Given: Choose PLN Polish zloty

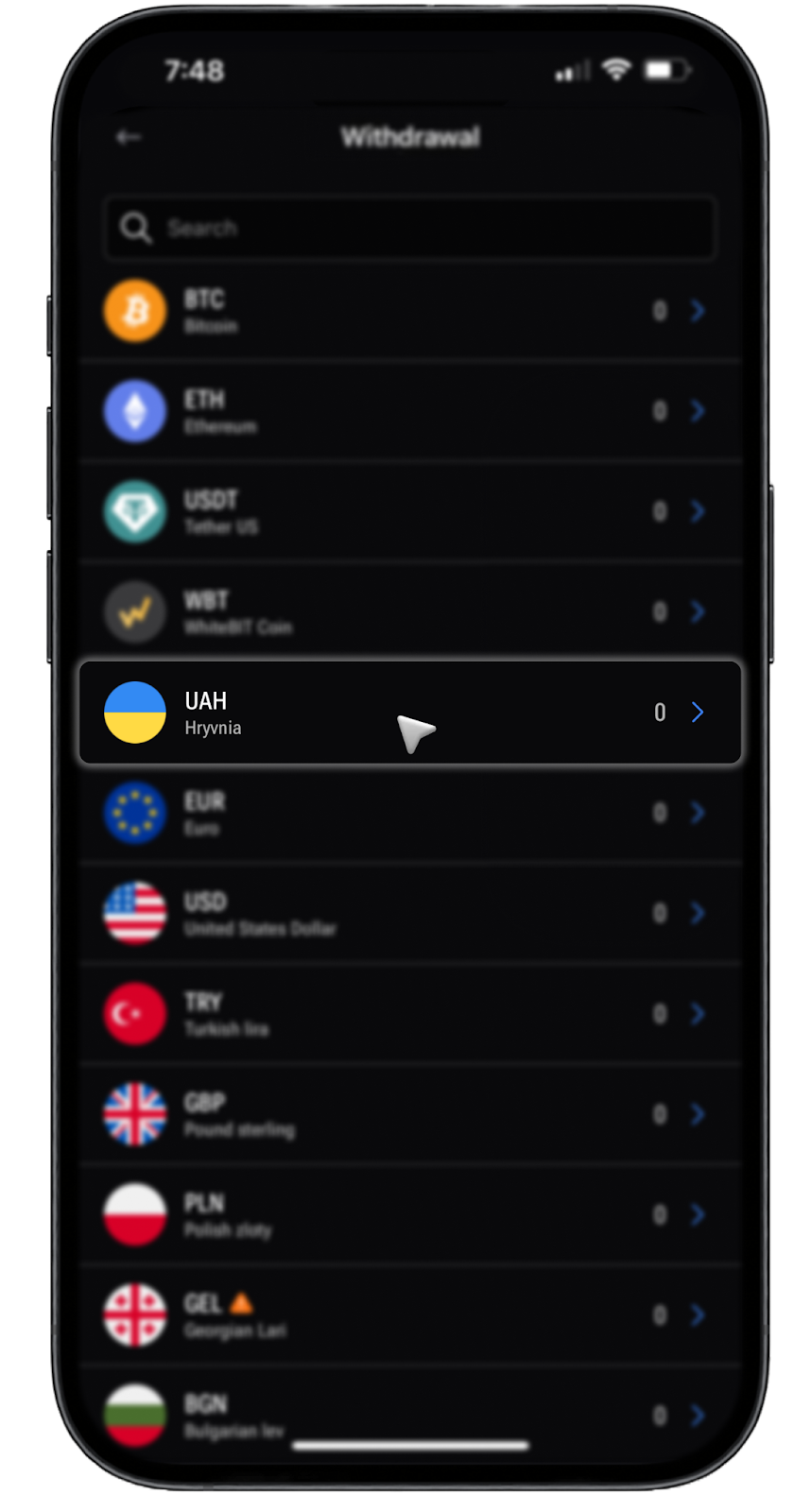Looking at the screenshot, I should [x=410, y=1214].
